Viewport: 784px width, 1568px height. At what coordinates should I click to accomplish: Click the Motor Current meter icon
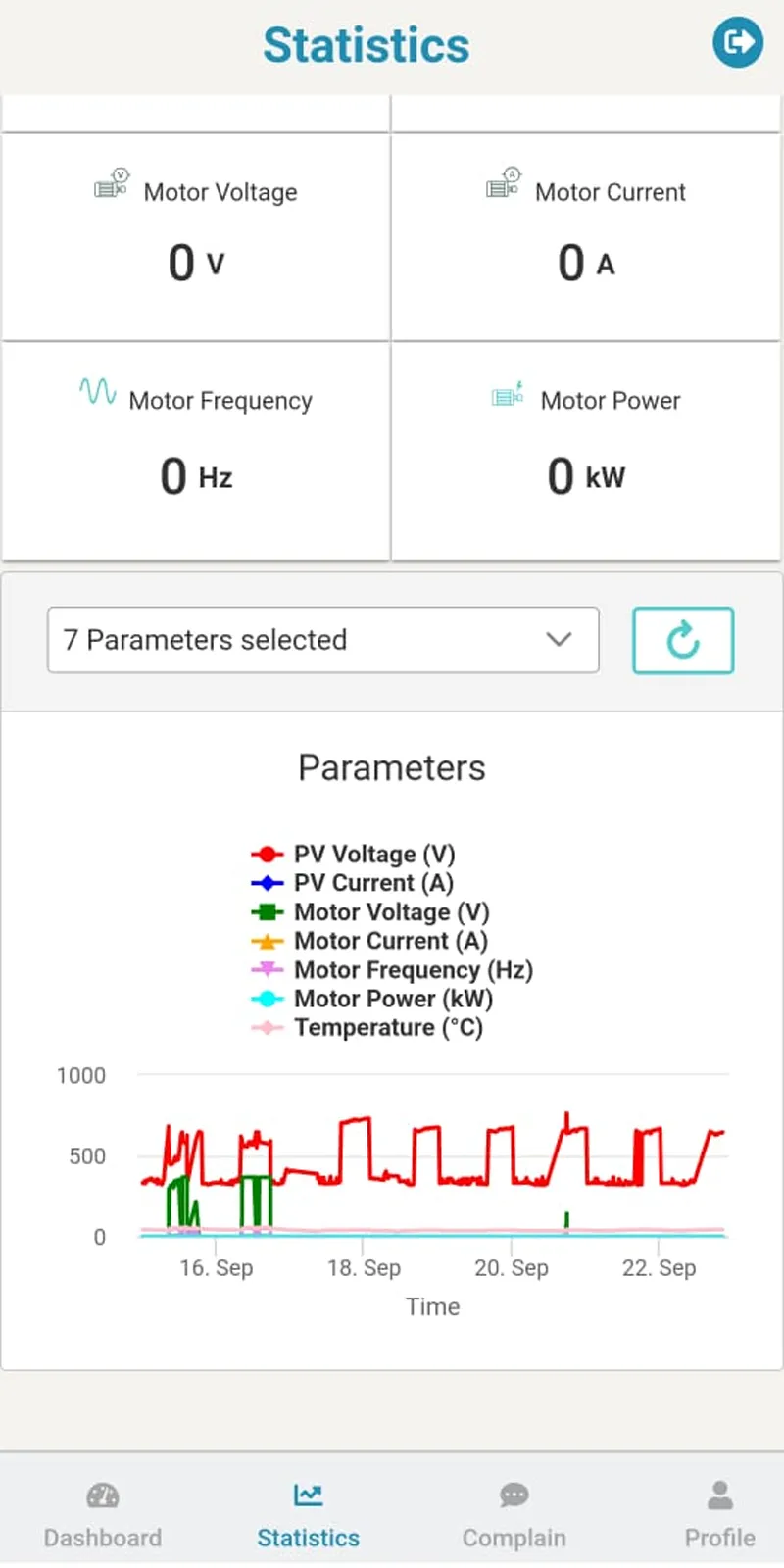pyautogui.click(x=502, y=185)
